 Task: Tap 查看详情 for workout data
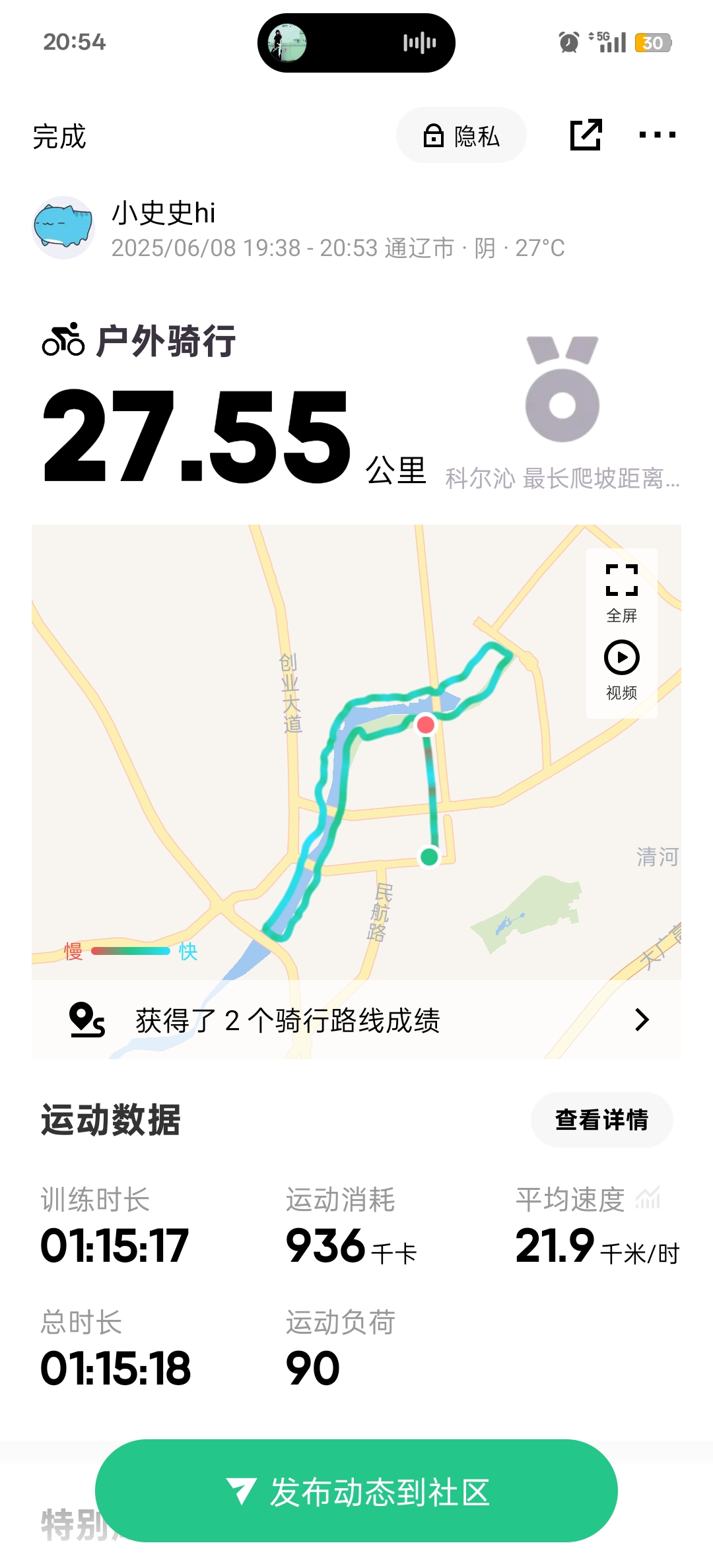click(x=601, y=1120)
